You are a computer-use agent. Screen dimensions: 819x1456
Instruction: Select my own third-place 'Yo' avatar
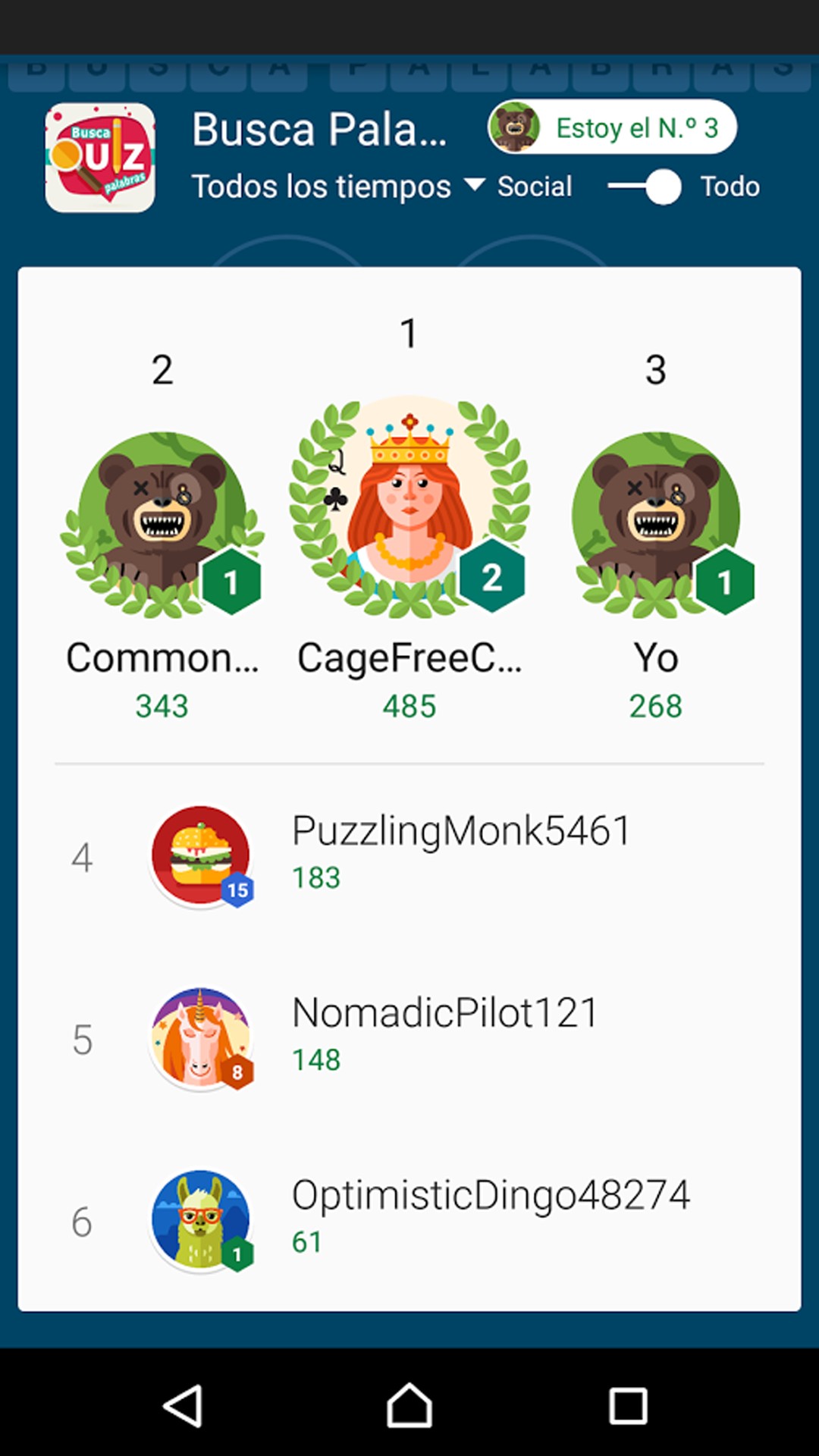pos(656,523)
